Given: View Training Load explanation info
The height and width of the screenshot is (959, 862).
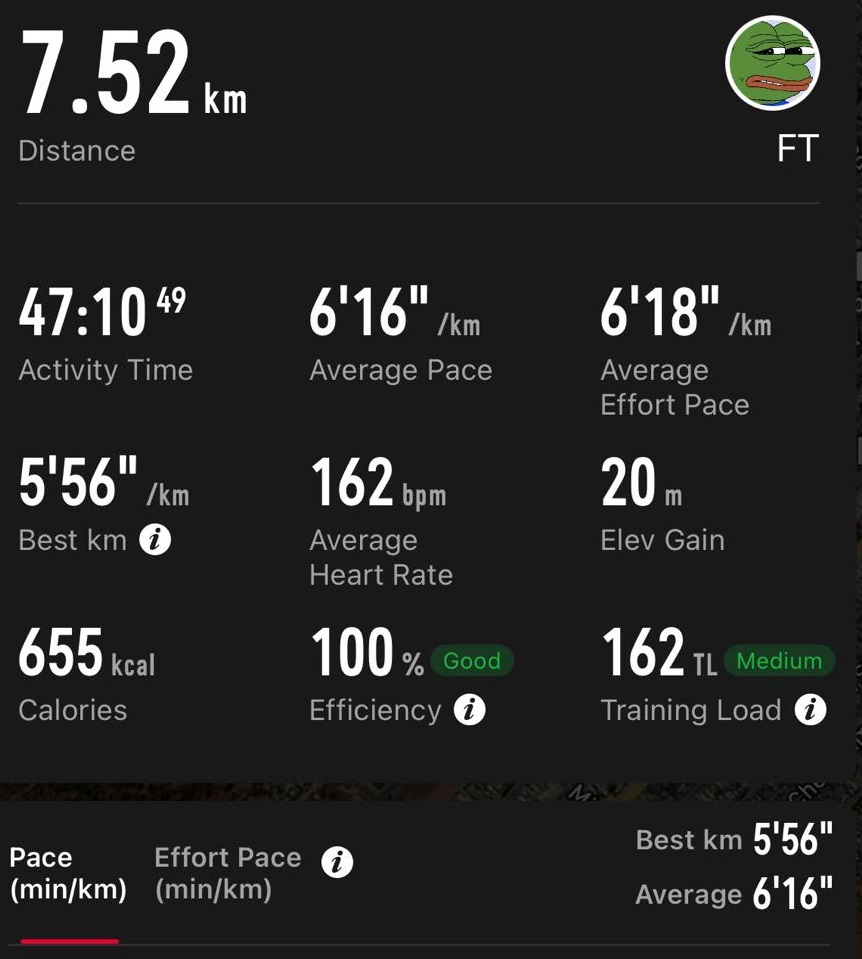Looking at the screenshot, I should [810, 709].
